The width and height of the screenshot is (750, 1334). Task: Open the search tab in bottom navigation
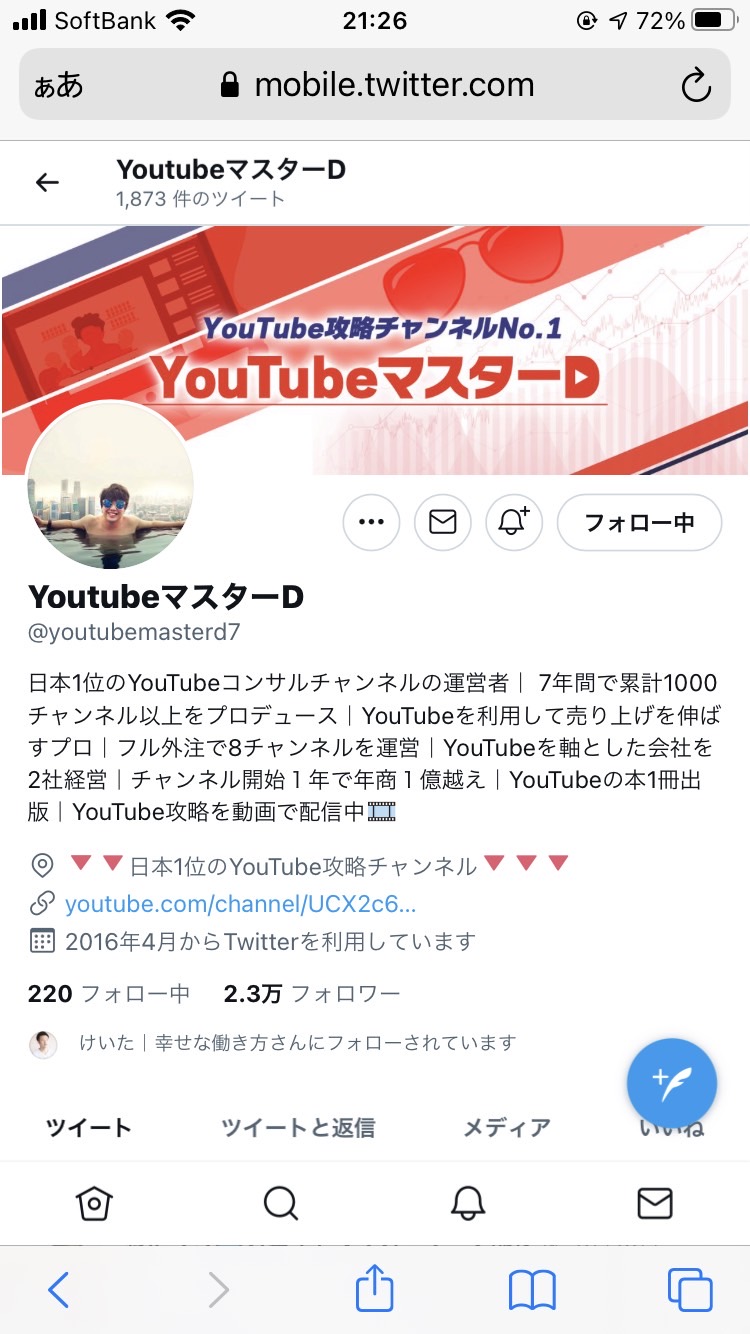click(281, 1203)
